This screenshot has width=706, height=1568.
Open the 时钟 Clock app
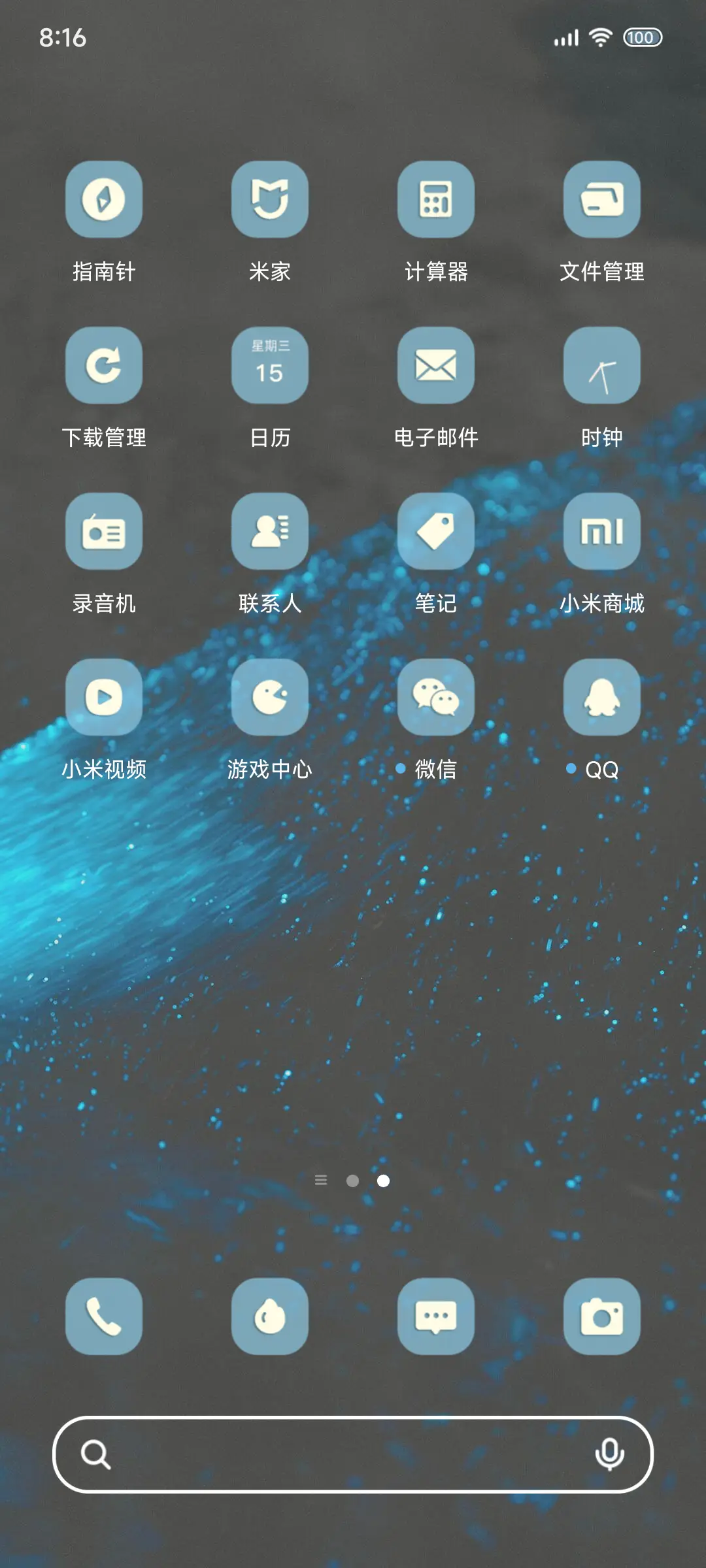(602, 366)
